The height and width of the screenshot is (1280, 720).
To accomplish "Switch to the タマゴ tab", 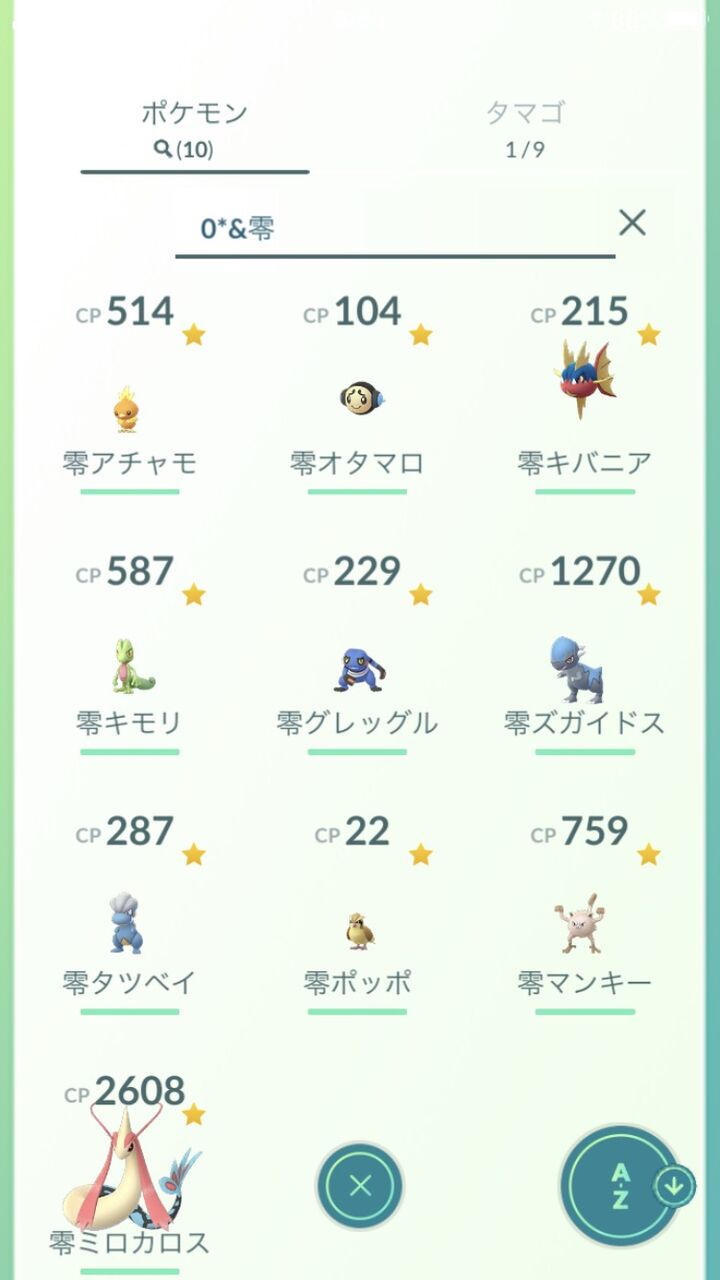I will 525,128.
